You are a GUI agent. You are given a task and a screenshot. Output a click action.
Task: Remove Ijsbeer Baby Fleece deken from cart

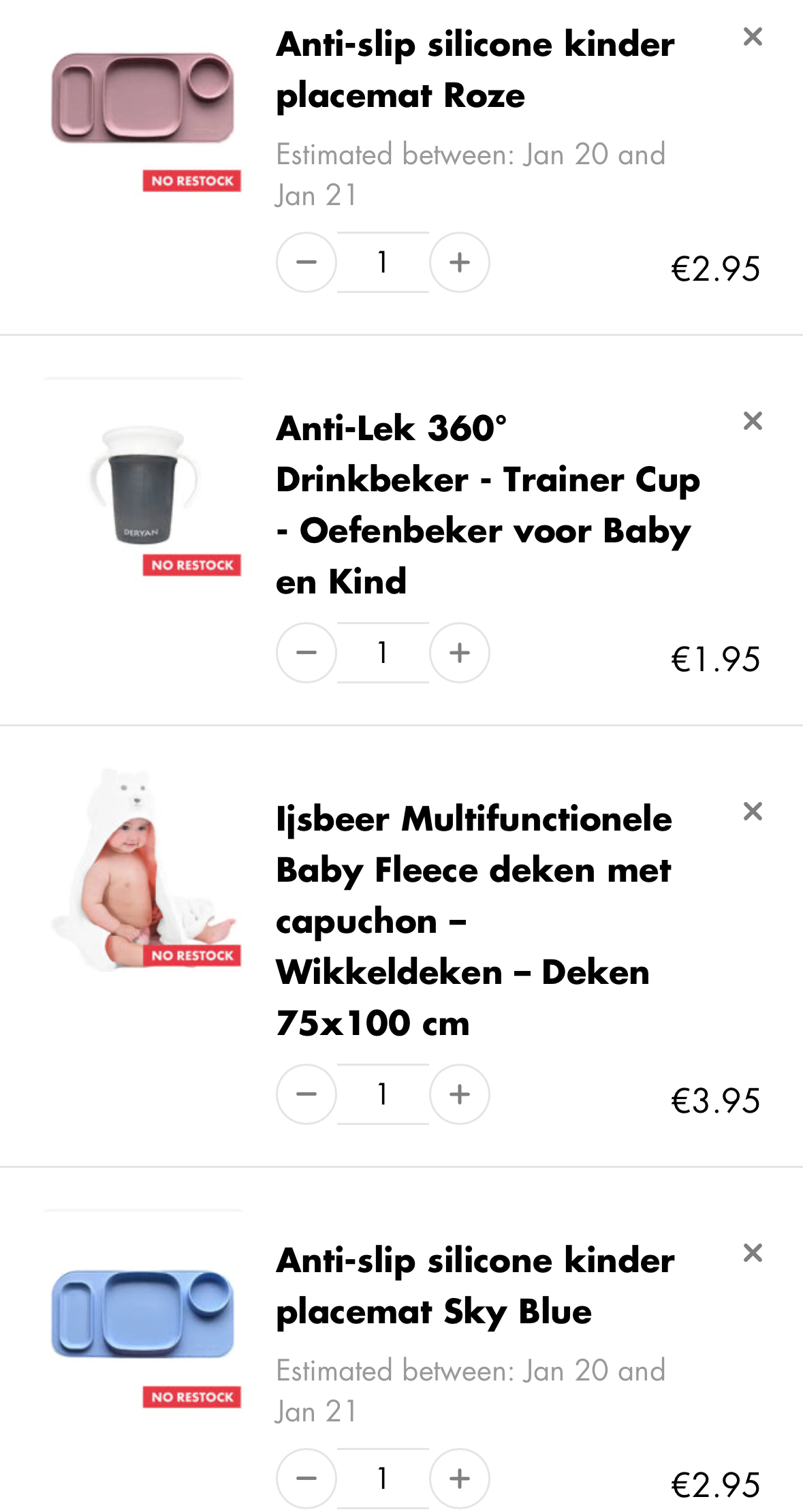tap(753, 812)
